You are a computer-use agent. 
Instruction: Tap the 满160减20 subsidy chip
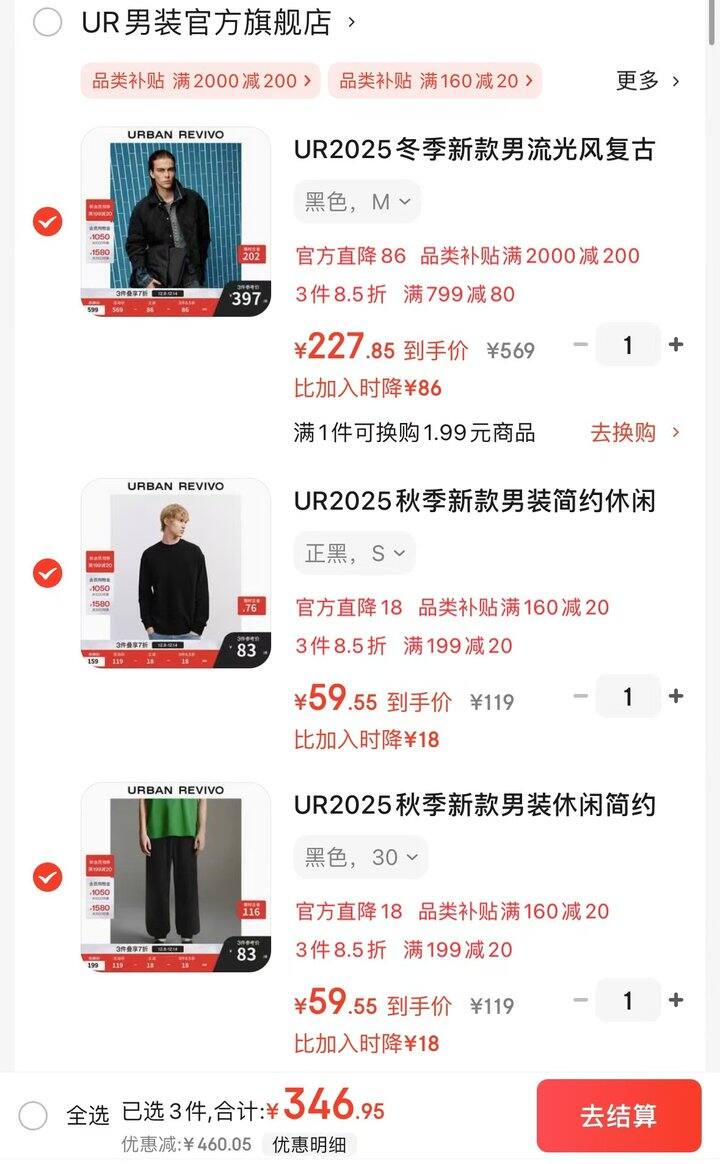point(435,81)
